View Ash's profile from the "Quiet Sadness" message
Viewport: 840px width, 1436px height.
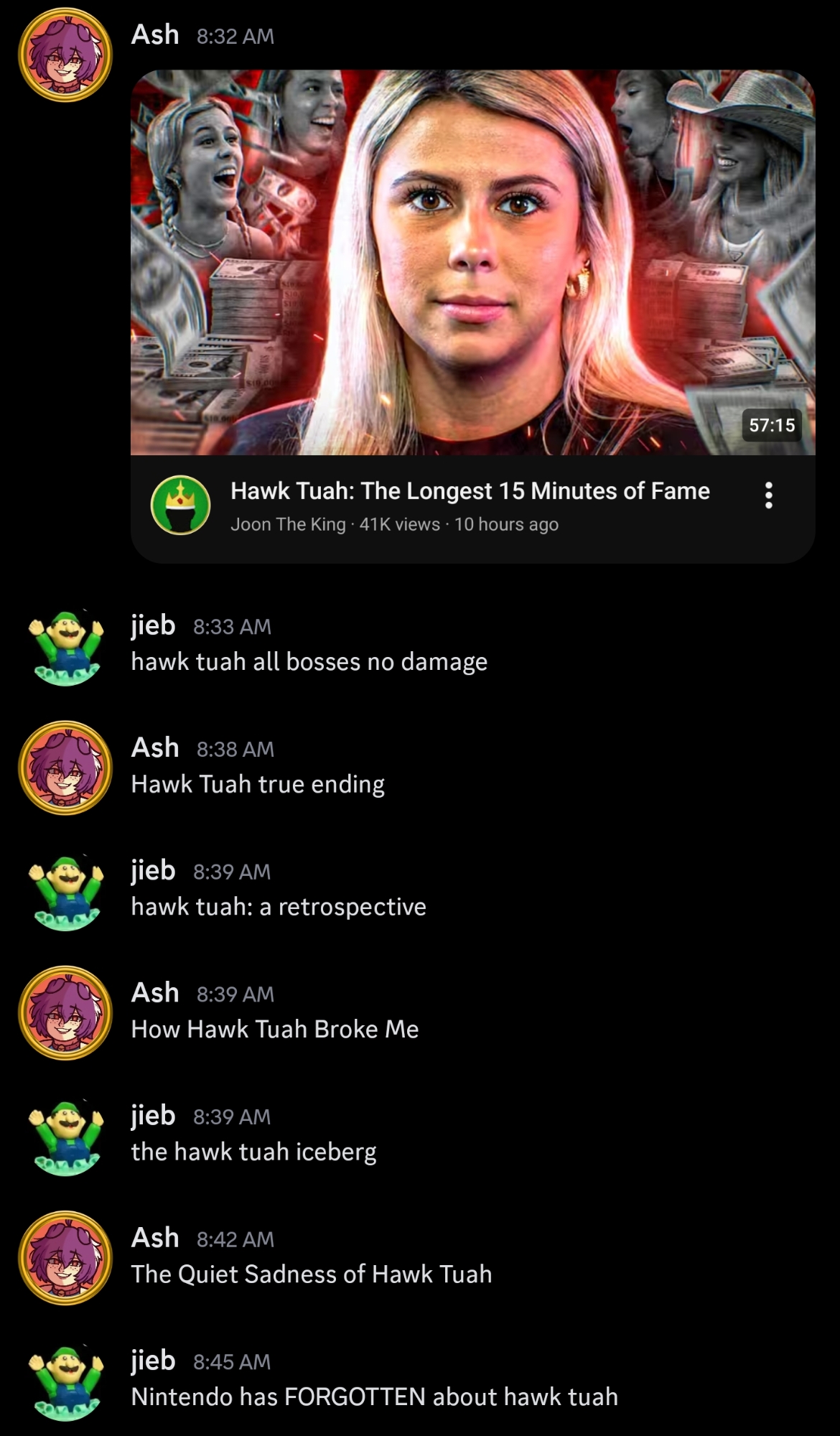pos(65,1257)
